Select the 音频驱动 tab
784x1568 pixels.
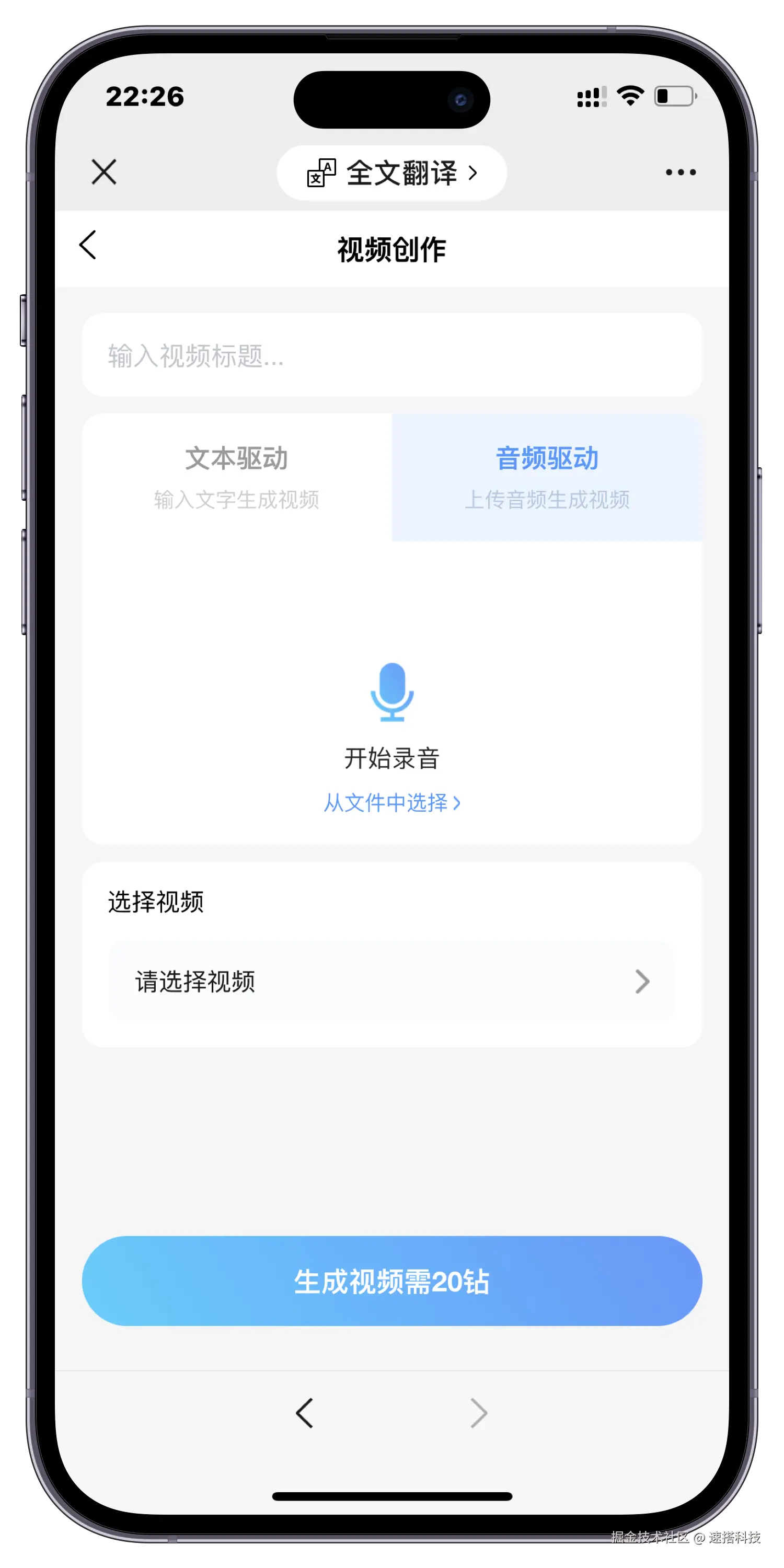click(x=547, y=477)
